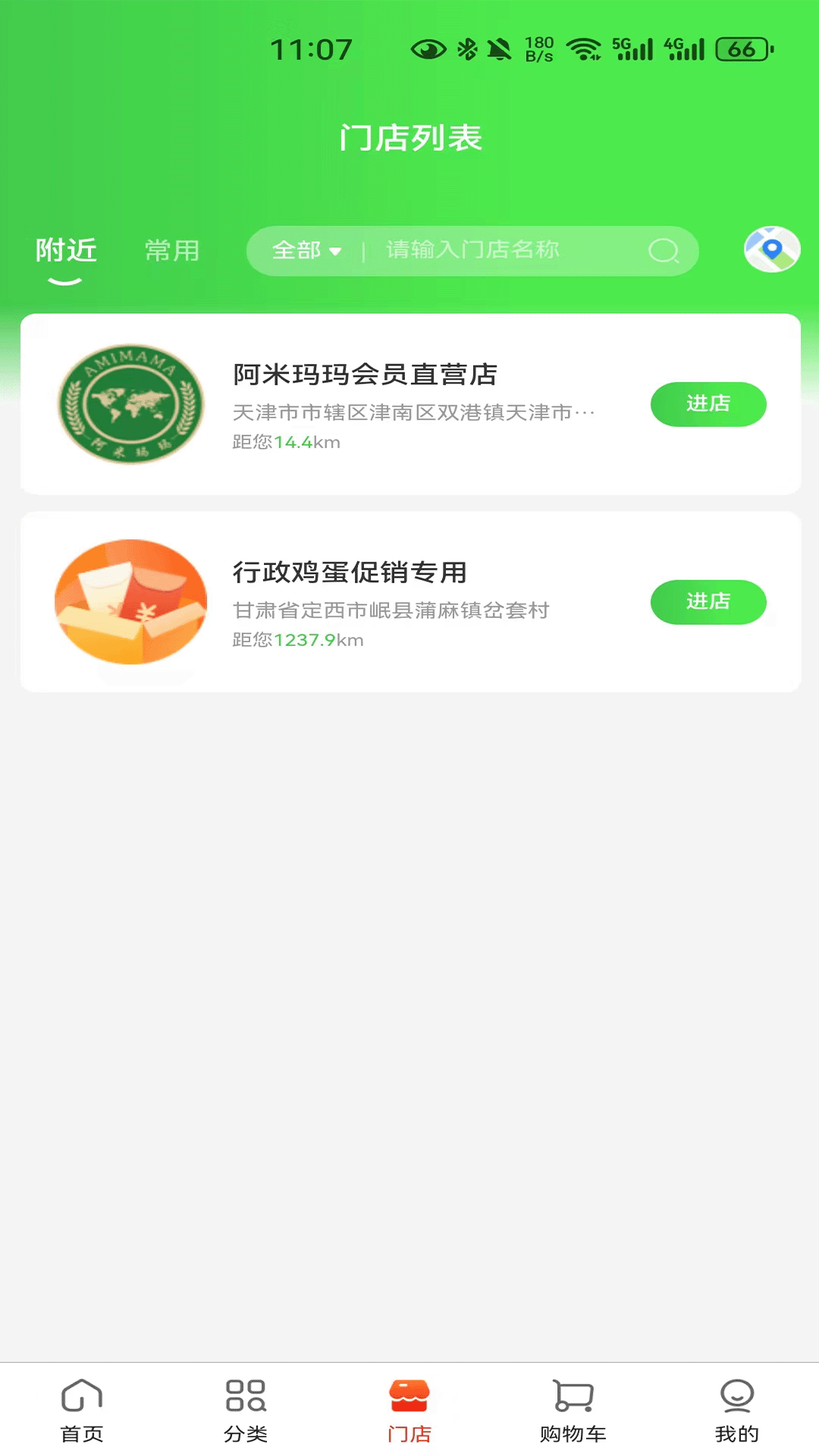The width and height of the screenshot is (819, 1456).
Task: Switch to the 分类 tab
Action: click(x=246, y=1410)
